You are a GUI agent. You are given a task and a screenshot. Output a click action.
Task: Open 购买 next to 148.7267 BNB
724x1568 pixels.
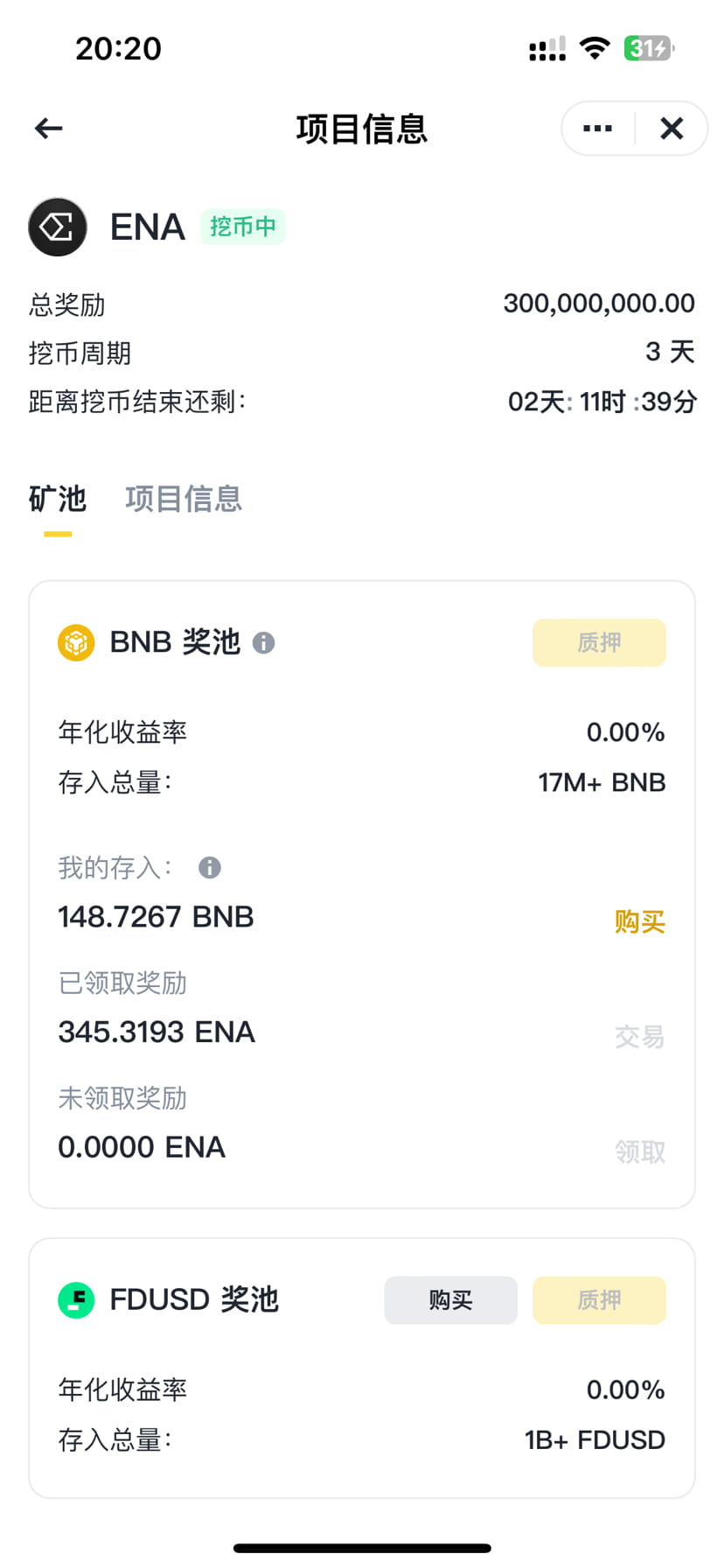[639, 921]
